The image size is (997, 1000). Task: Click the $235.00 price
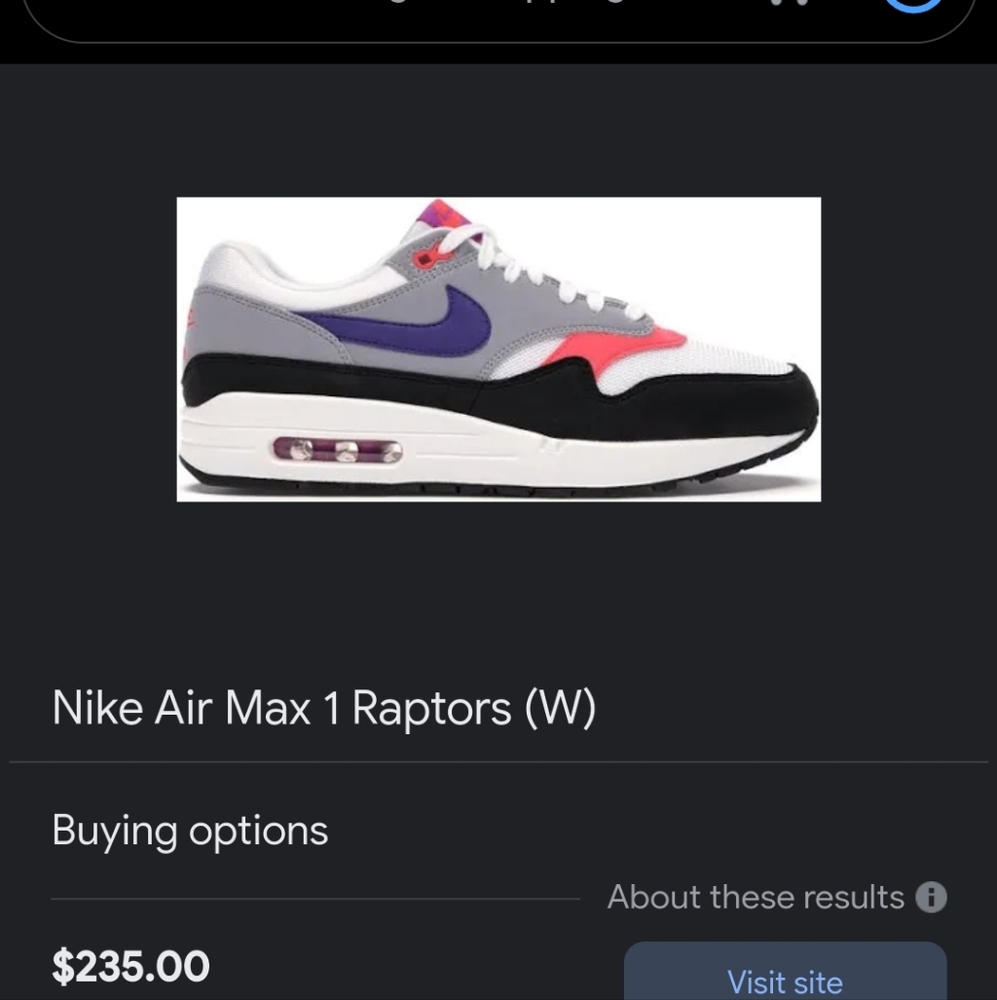click(x=130, y=966)
